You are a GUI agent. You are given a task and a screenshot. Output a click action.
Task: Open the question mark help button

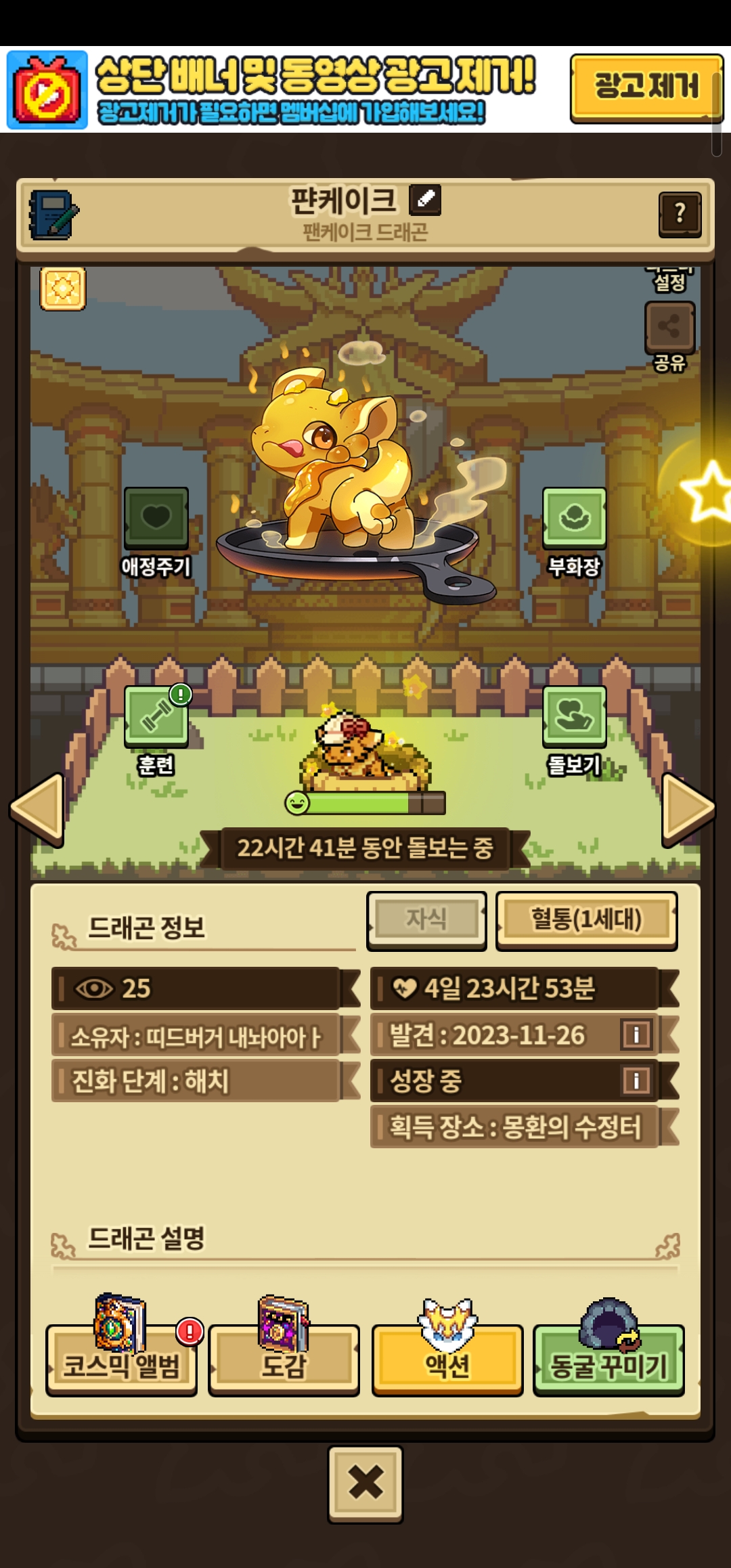pyautogui.click(x=680, y=215)
